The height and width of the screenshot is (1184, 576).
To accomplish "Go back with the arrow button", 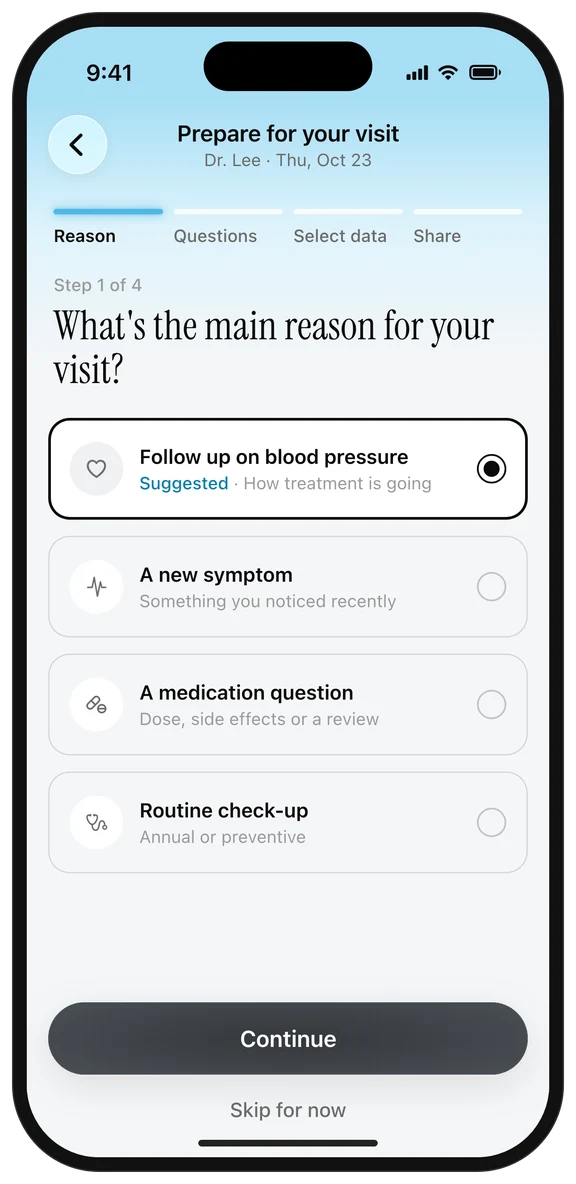I will tap(77, 145).
